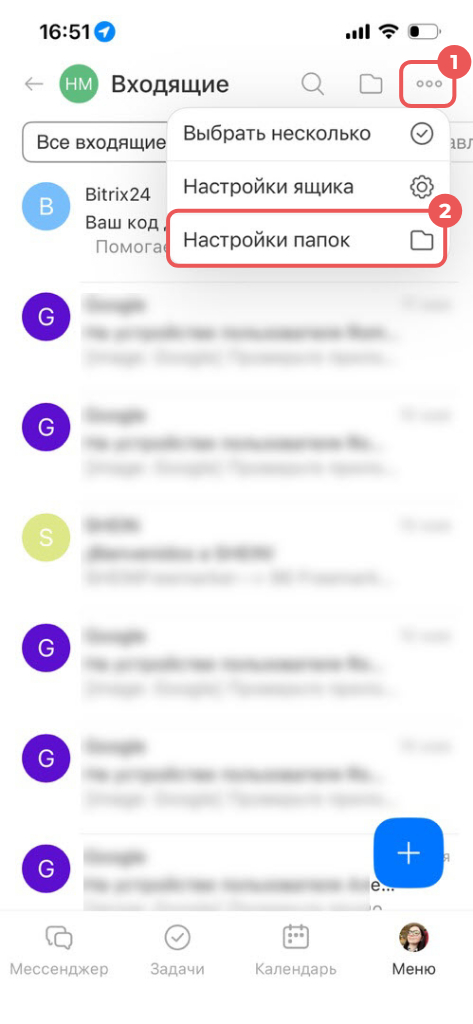The image size is (473, 1024).
Task: Select Настройки папок option
Action: pos(308,240)
